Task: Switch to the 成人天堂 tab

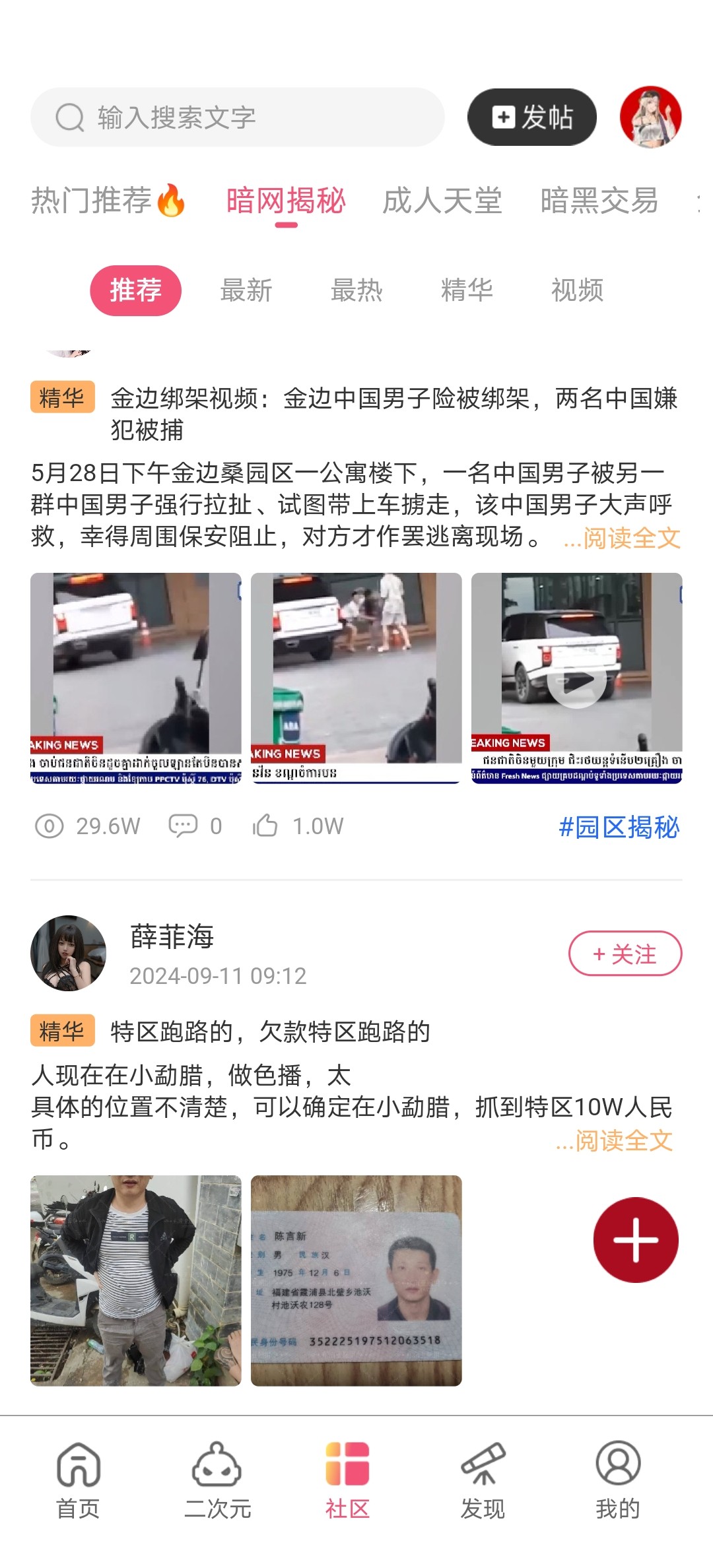Action: tap(442, 201)
